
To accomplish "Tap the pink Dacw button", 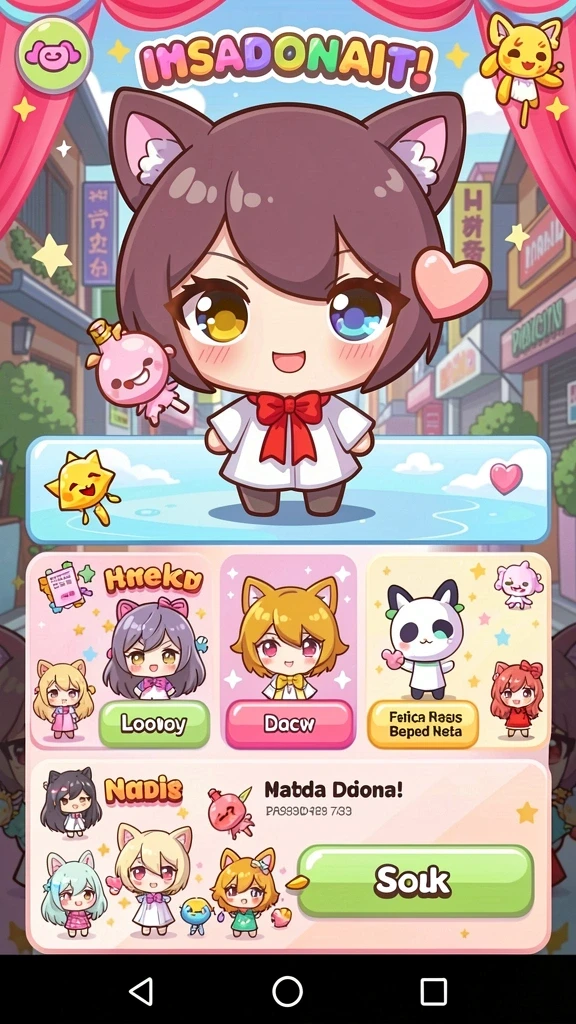I will point(289,724).
